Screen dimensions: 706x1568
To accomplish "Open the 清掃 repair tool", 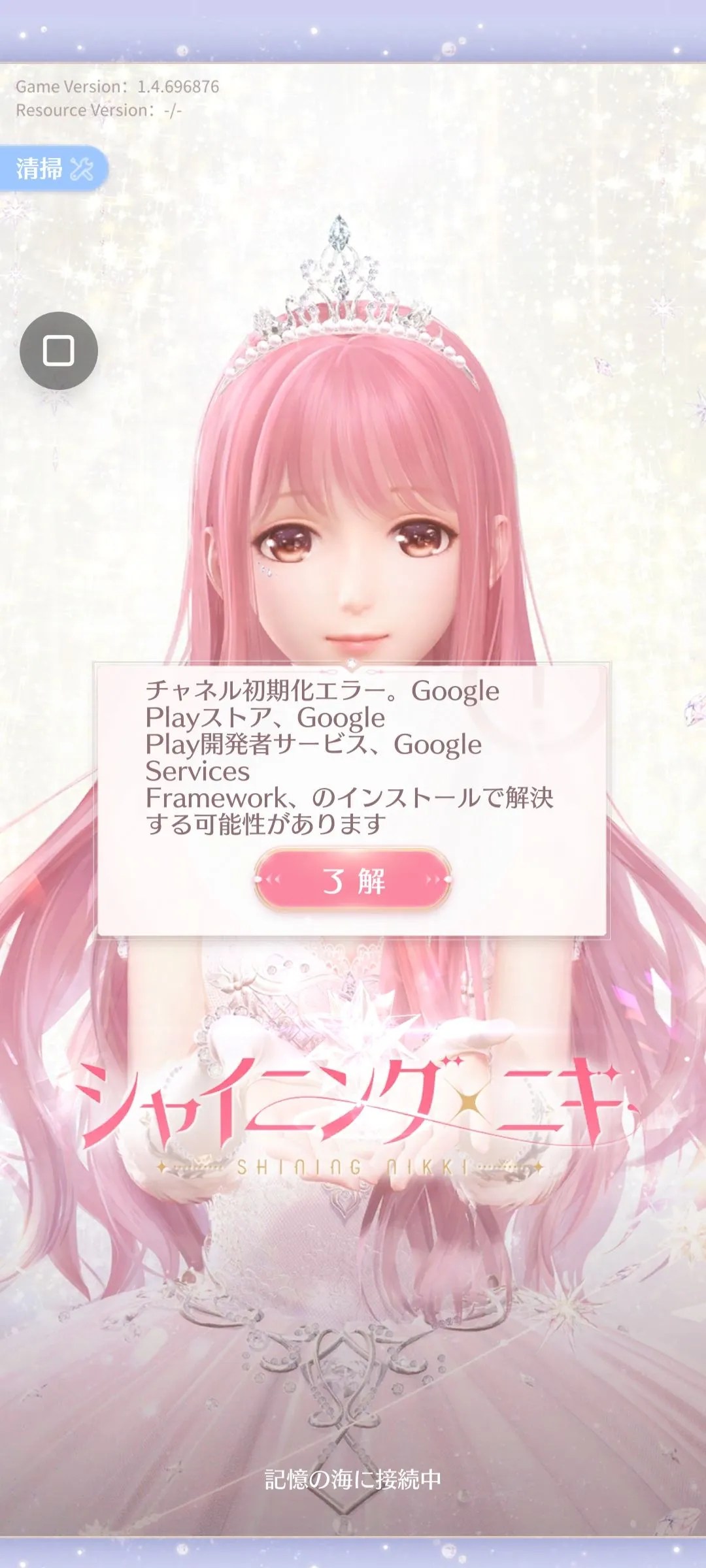I will (54, 169).
